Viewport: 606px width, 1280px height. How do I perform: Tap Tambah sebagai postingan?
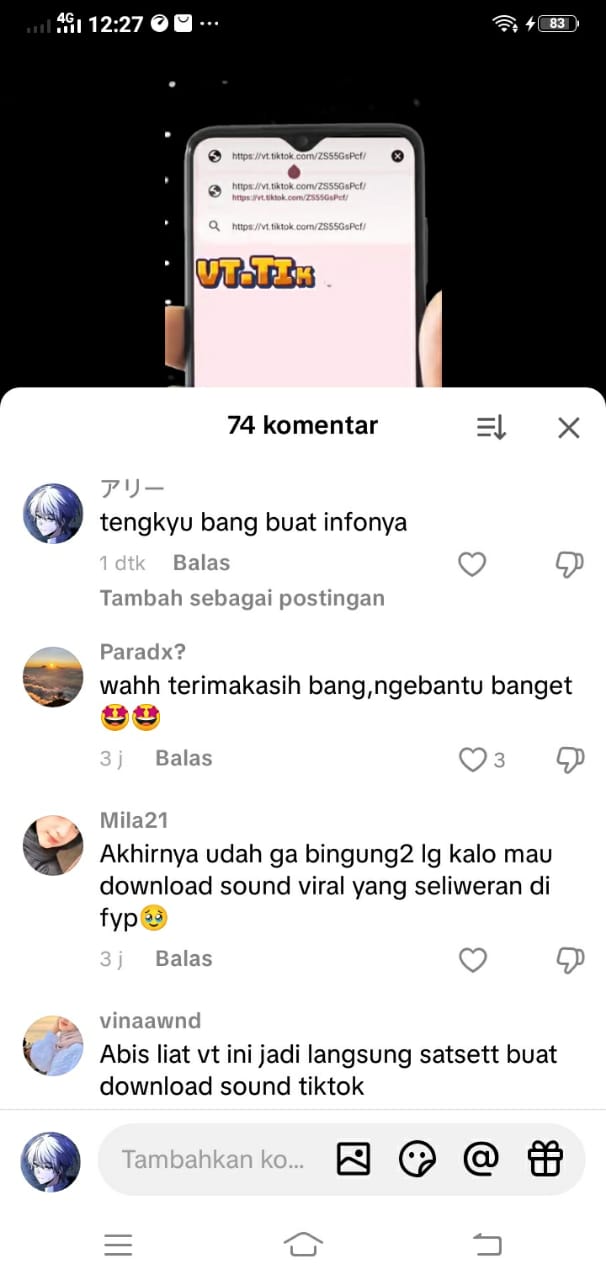point(242,598)
